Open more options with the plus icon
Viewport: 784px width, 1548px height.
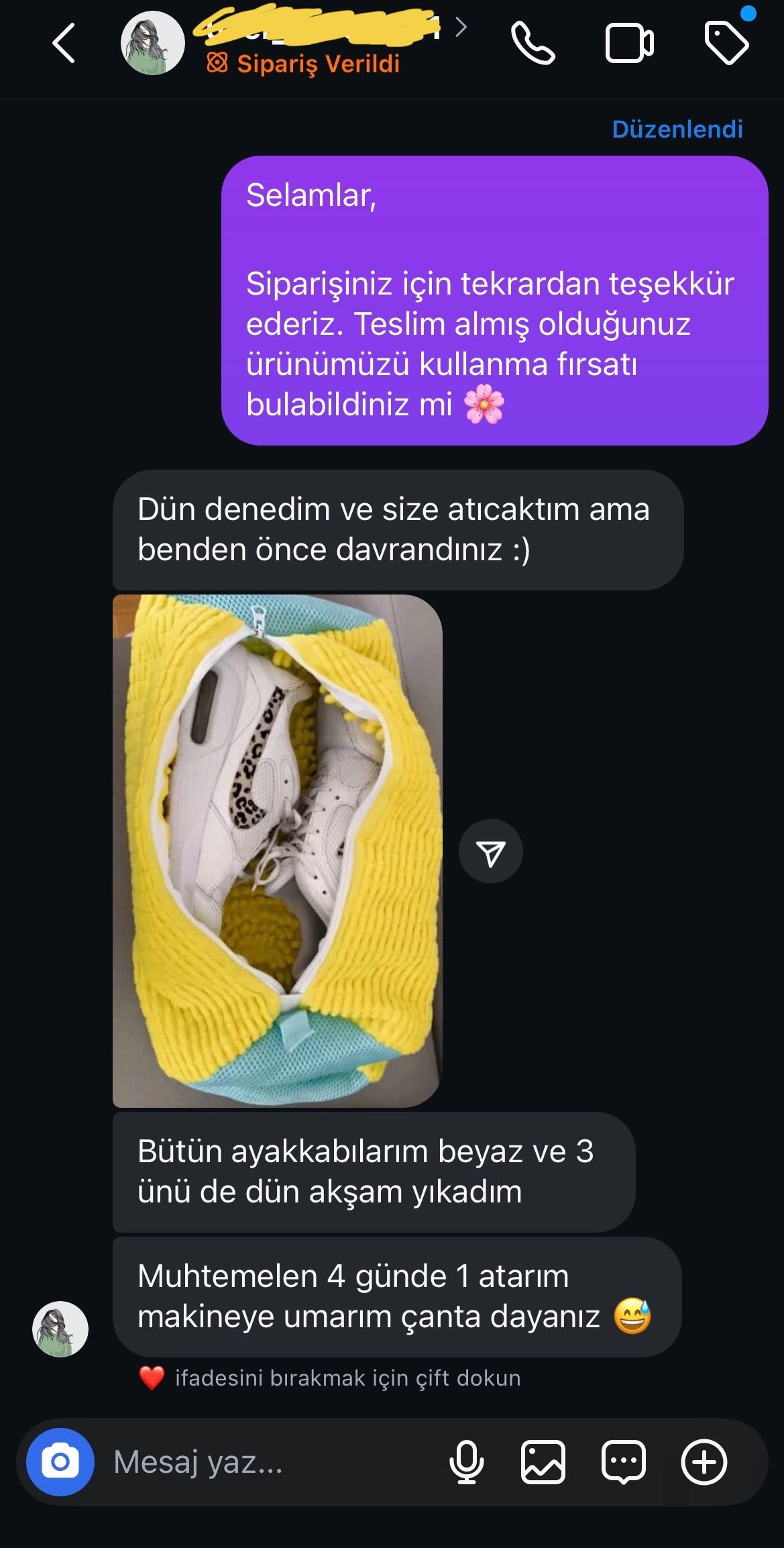(x=704, y=1461)
